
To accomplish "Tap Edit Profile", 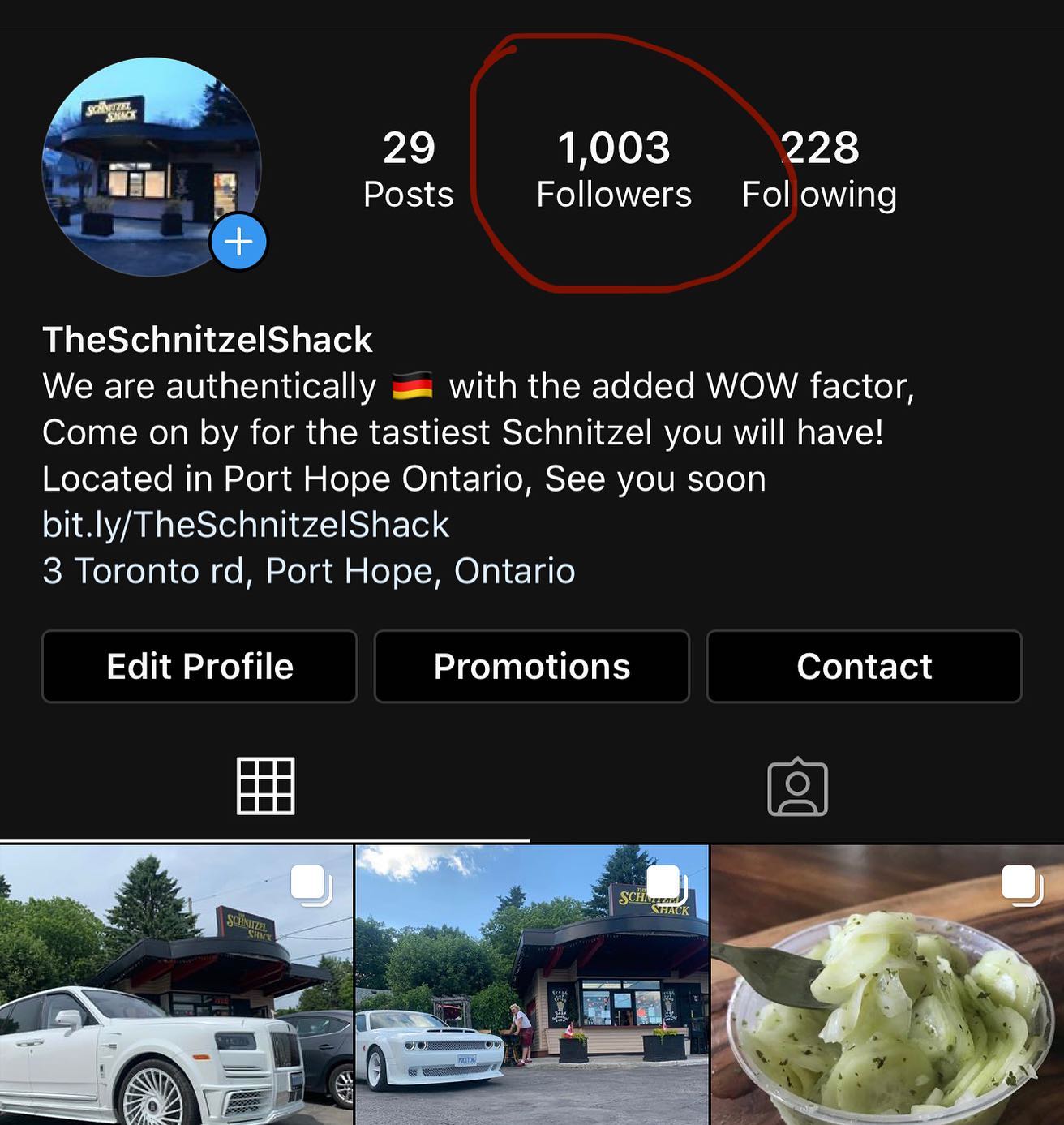I will [x=199, y=667].
